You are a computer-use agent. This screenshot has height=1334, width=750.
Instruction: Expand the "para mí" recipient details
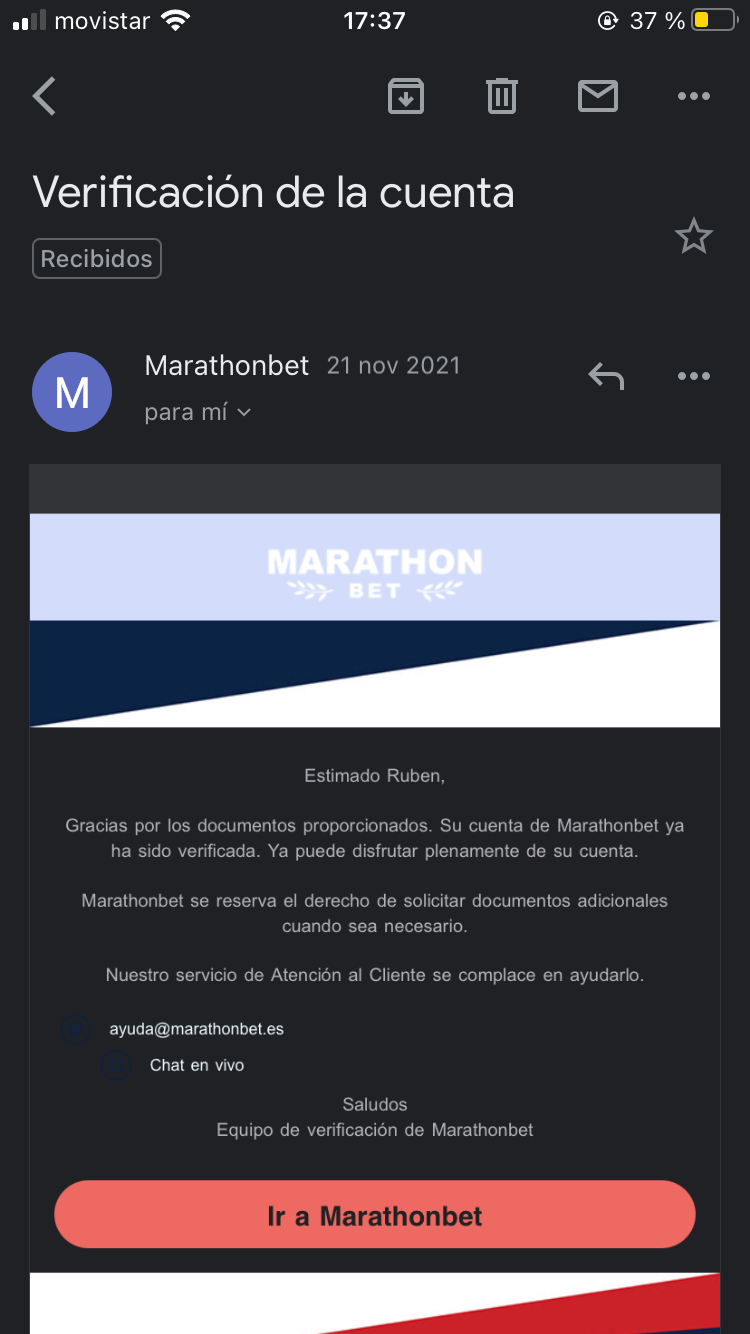(197, 412)
